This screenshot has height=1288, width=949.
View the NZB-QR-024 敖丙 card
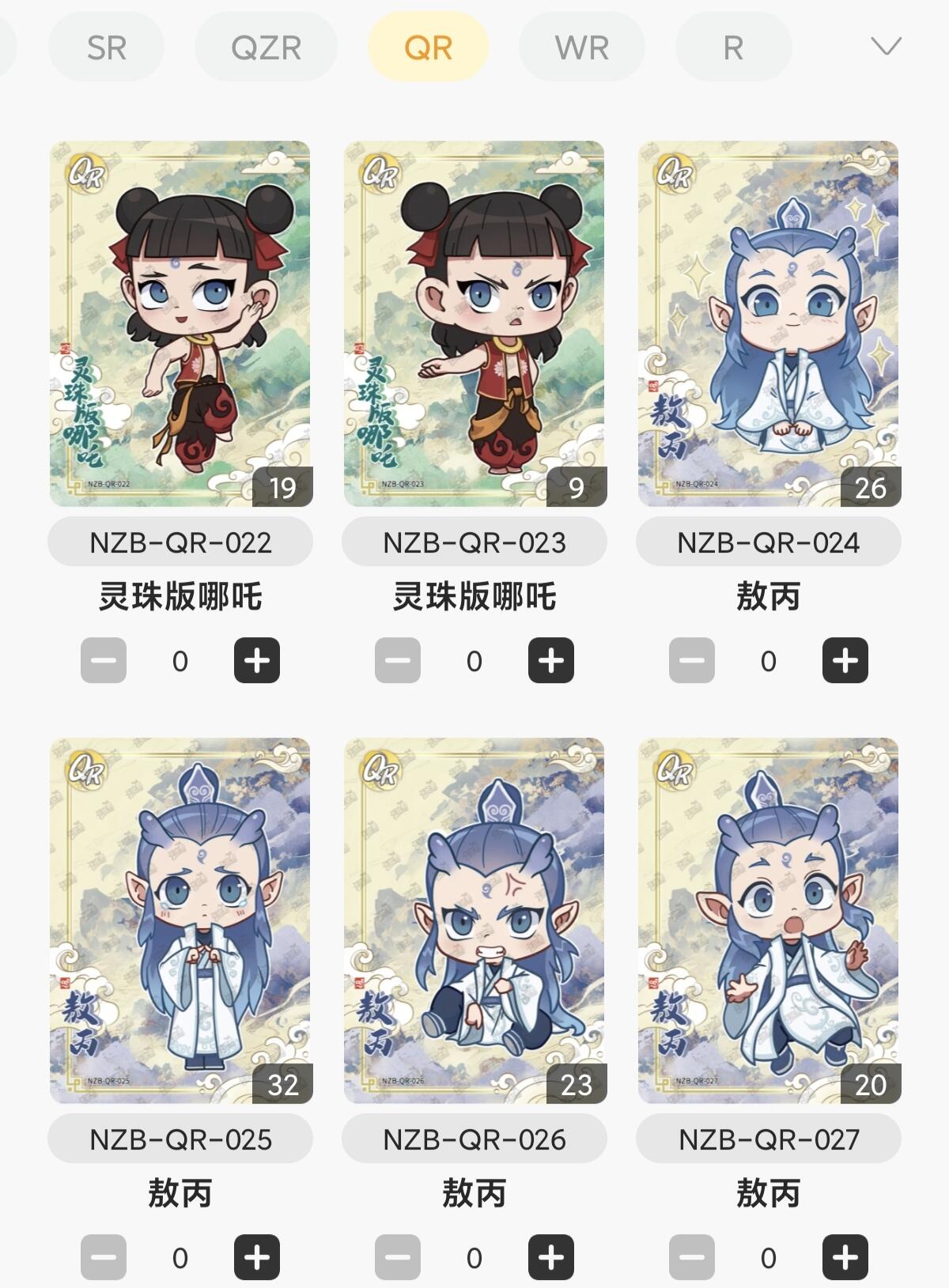[x=769, y=323]
